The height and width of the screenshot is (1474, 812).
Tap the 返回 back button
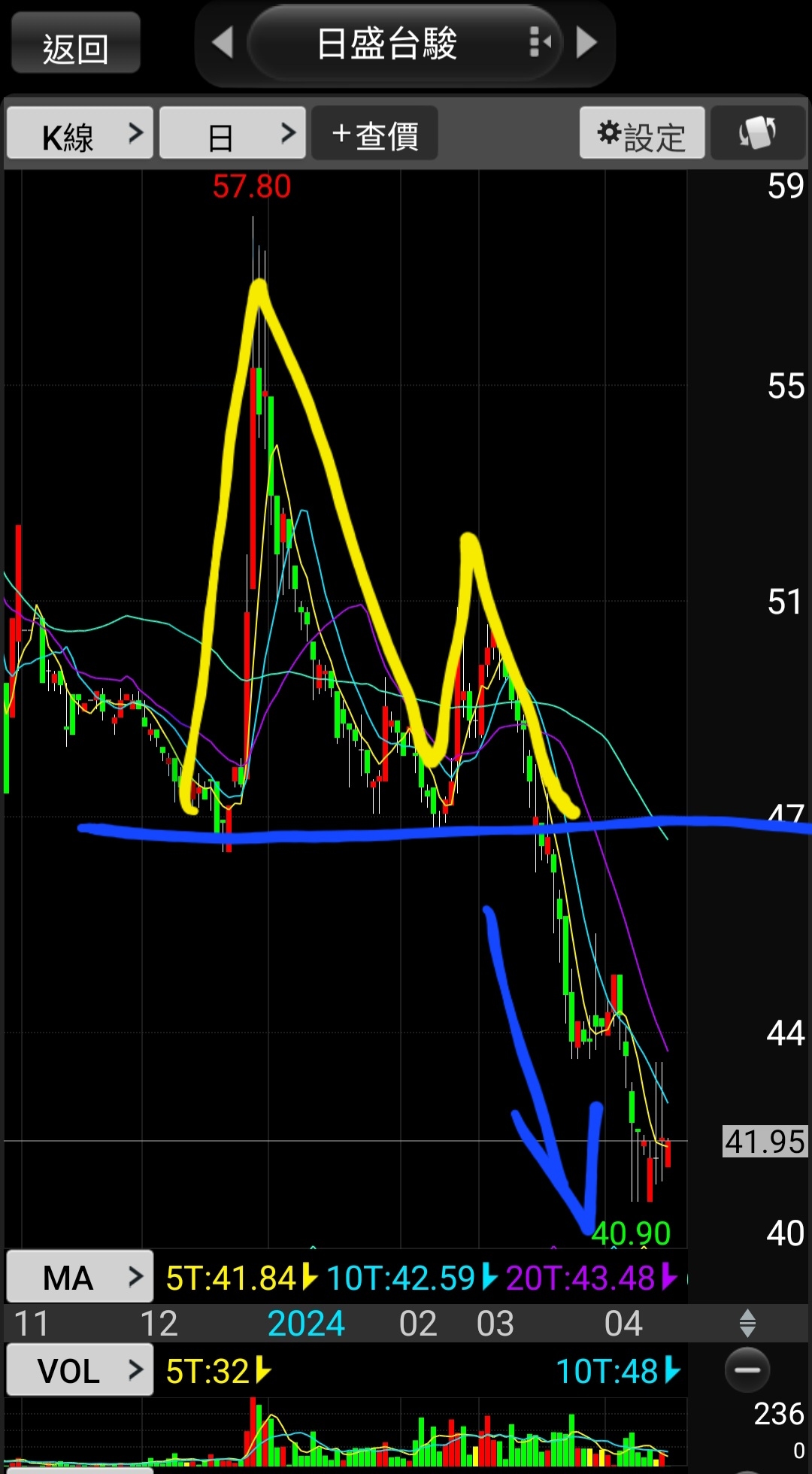tap(75, 44)
